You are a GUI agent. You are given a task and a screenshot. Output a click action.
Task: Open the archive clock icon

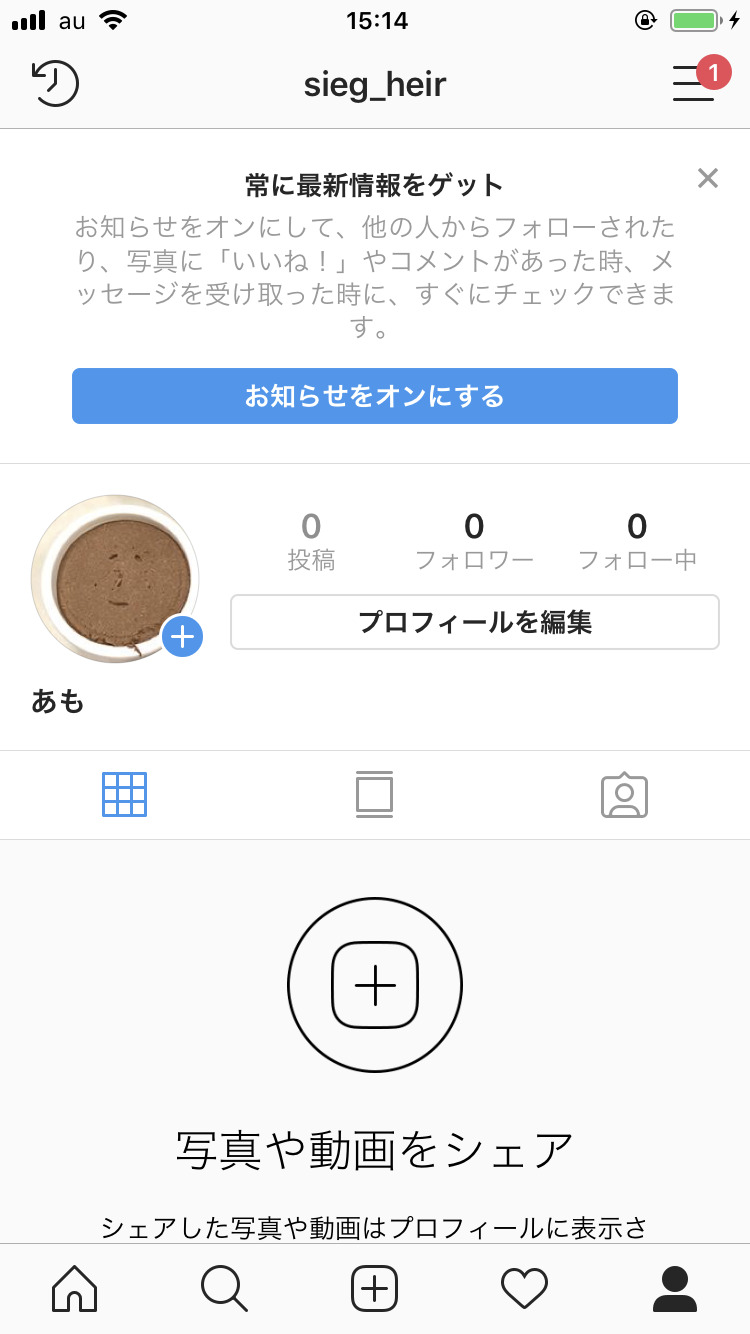[55, 84]
